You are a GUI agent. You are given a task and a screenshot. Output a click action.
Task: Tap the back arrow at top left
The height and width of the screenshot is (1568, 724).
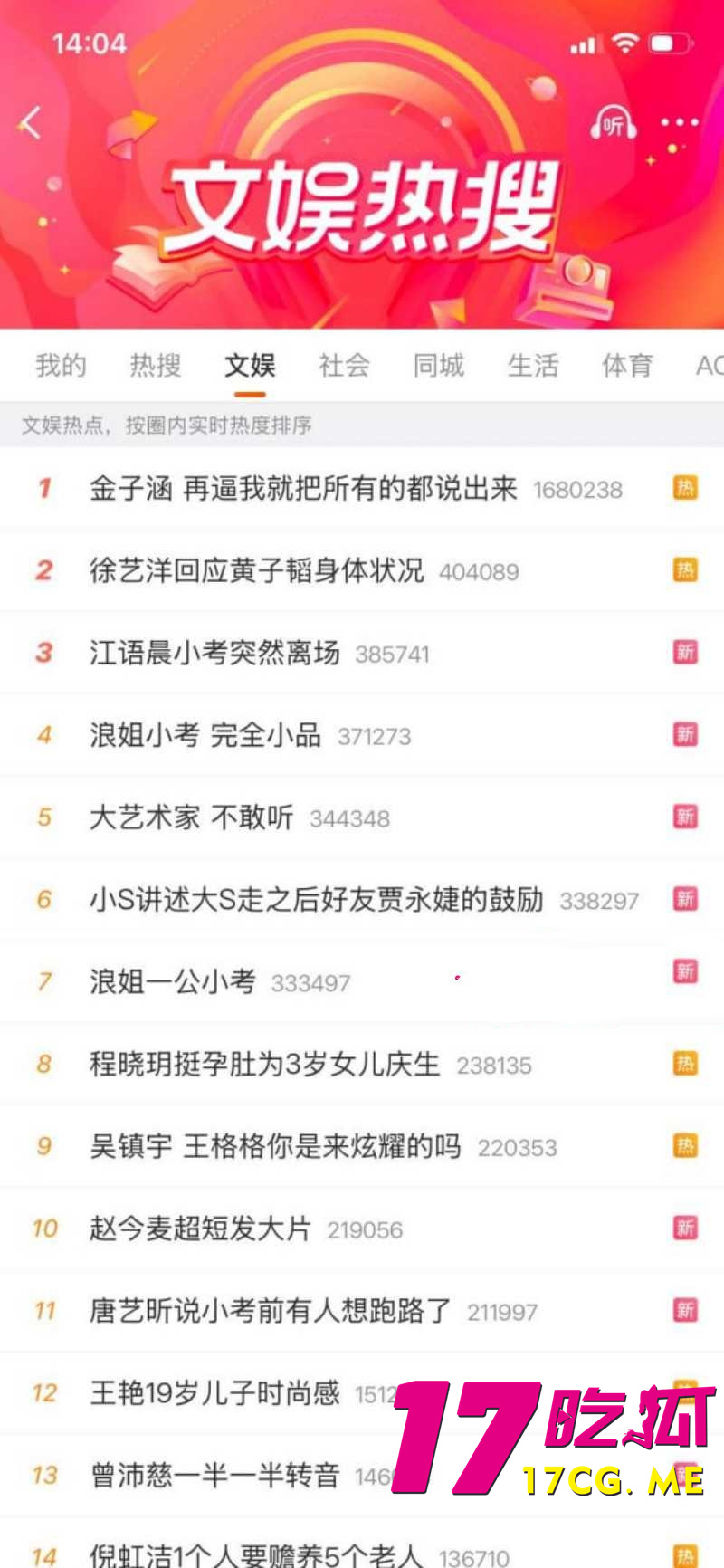pyautogui.click(x=30, y=123)
